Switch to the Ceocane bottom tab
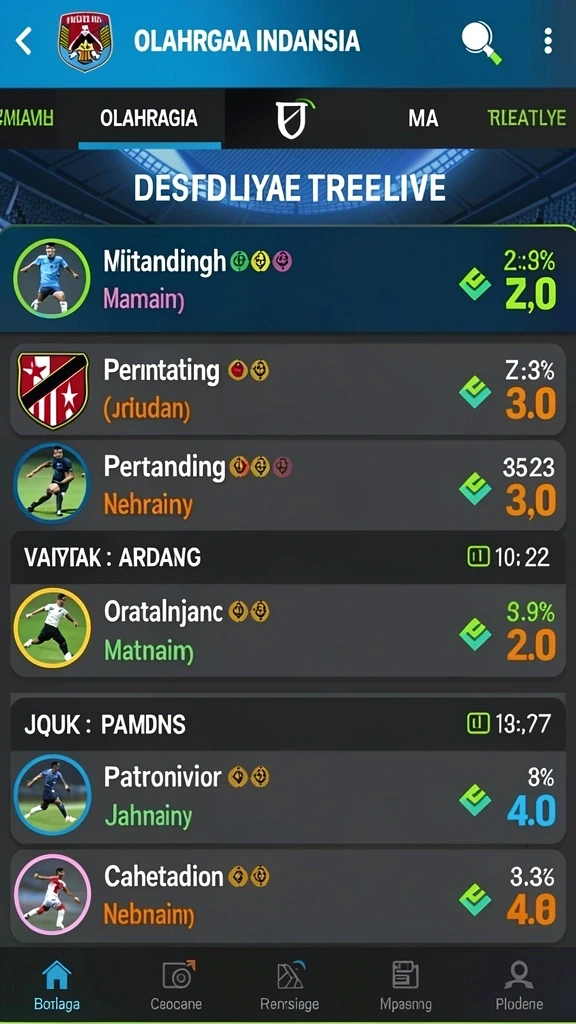 [x=176, y=985]
